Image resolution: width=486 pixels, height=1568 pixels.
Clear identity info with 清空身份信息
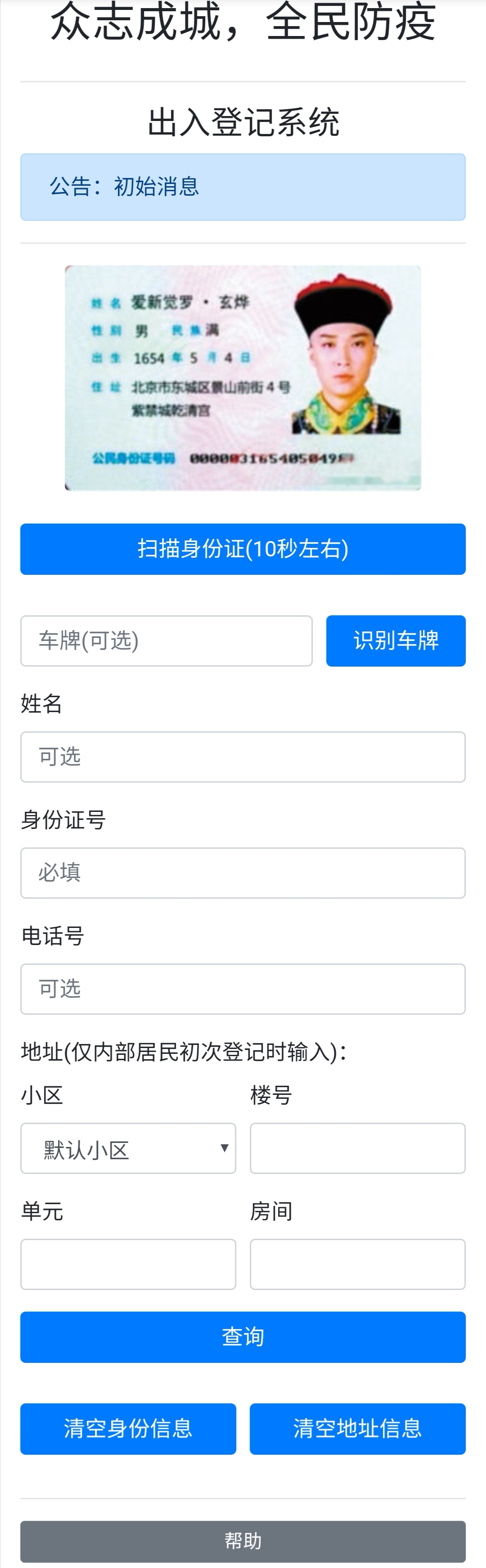tap(128, 1429)
